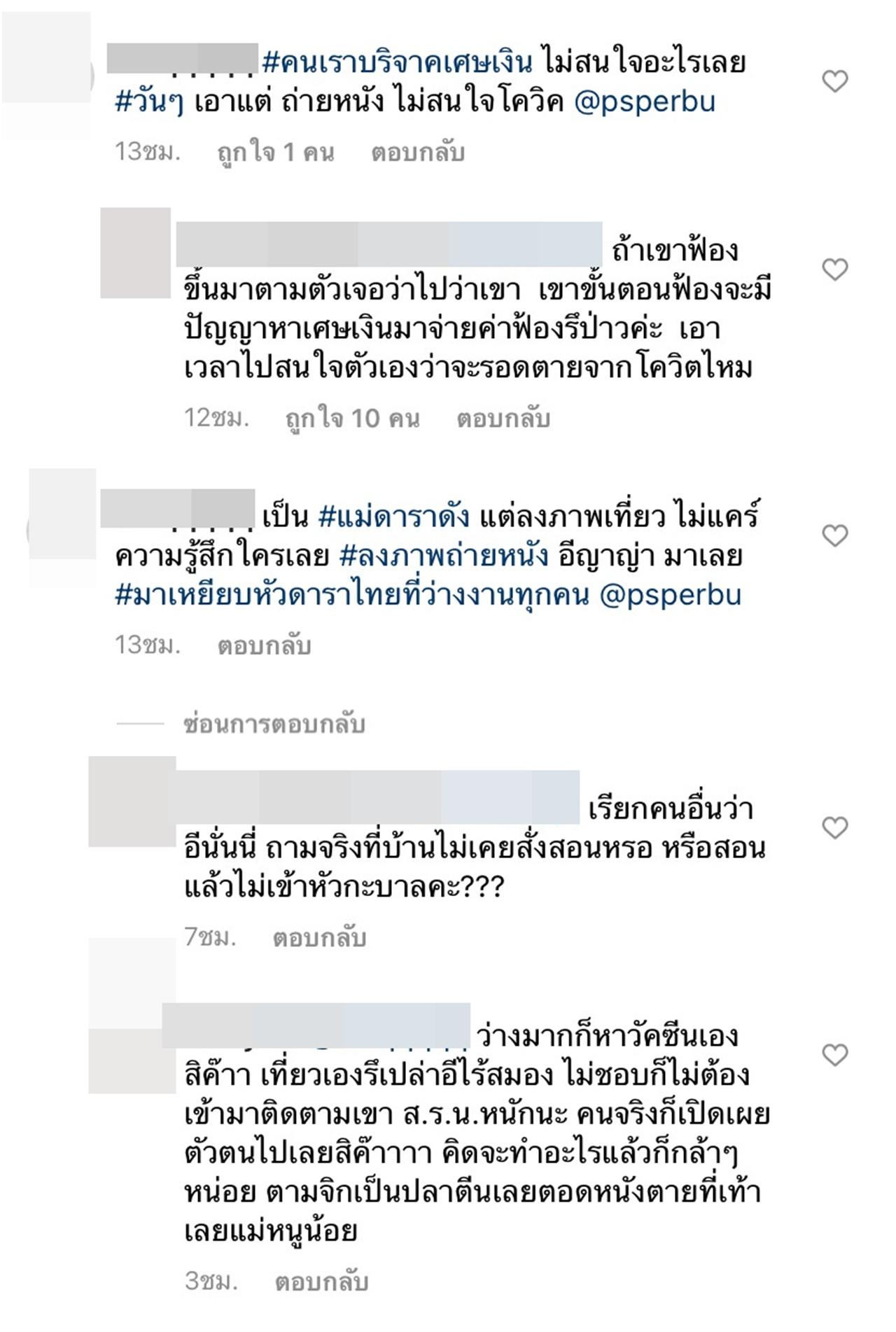The image size is (896, 1332).
Task: Like the reply starting ว่างมากก็หาวัคซีนเอง
Action: tap(834, 1055)
